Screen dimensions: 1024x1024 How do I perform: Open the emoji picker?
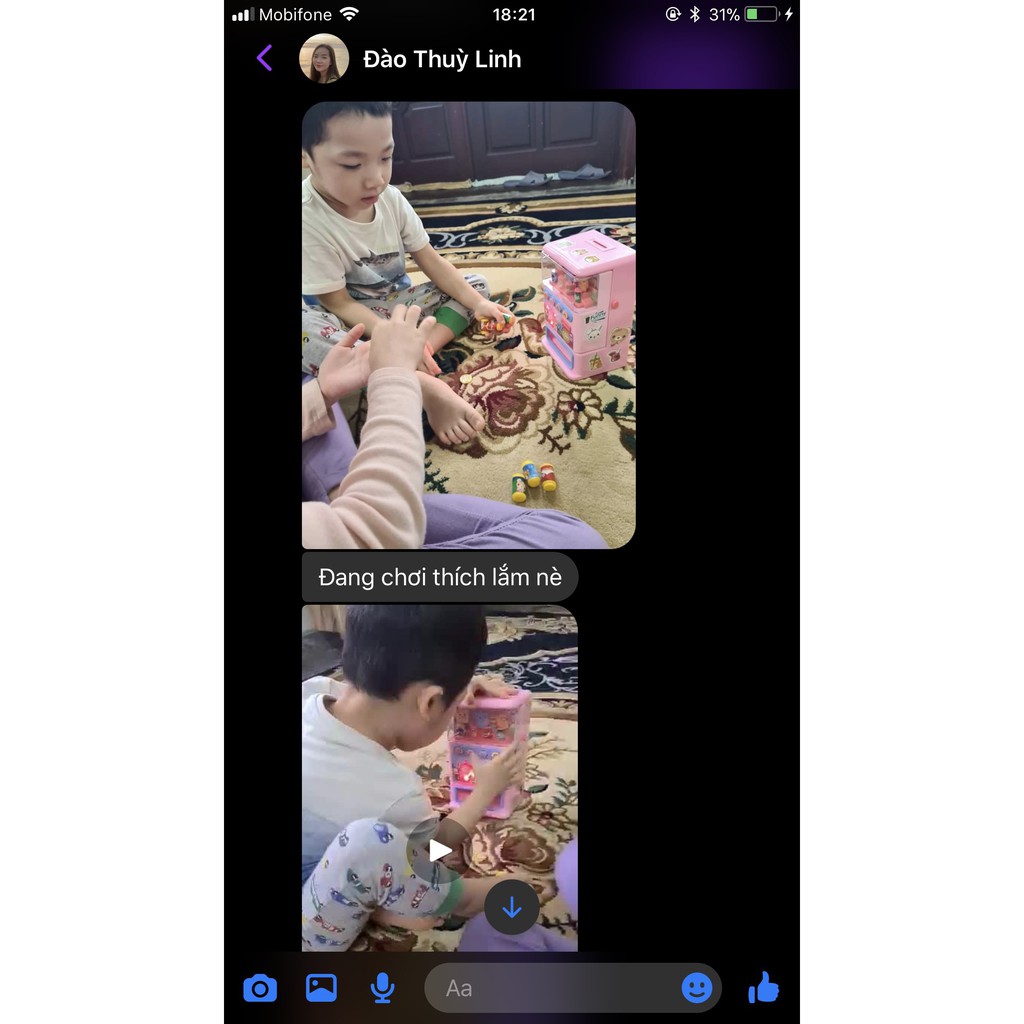click(697, 988)
